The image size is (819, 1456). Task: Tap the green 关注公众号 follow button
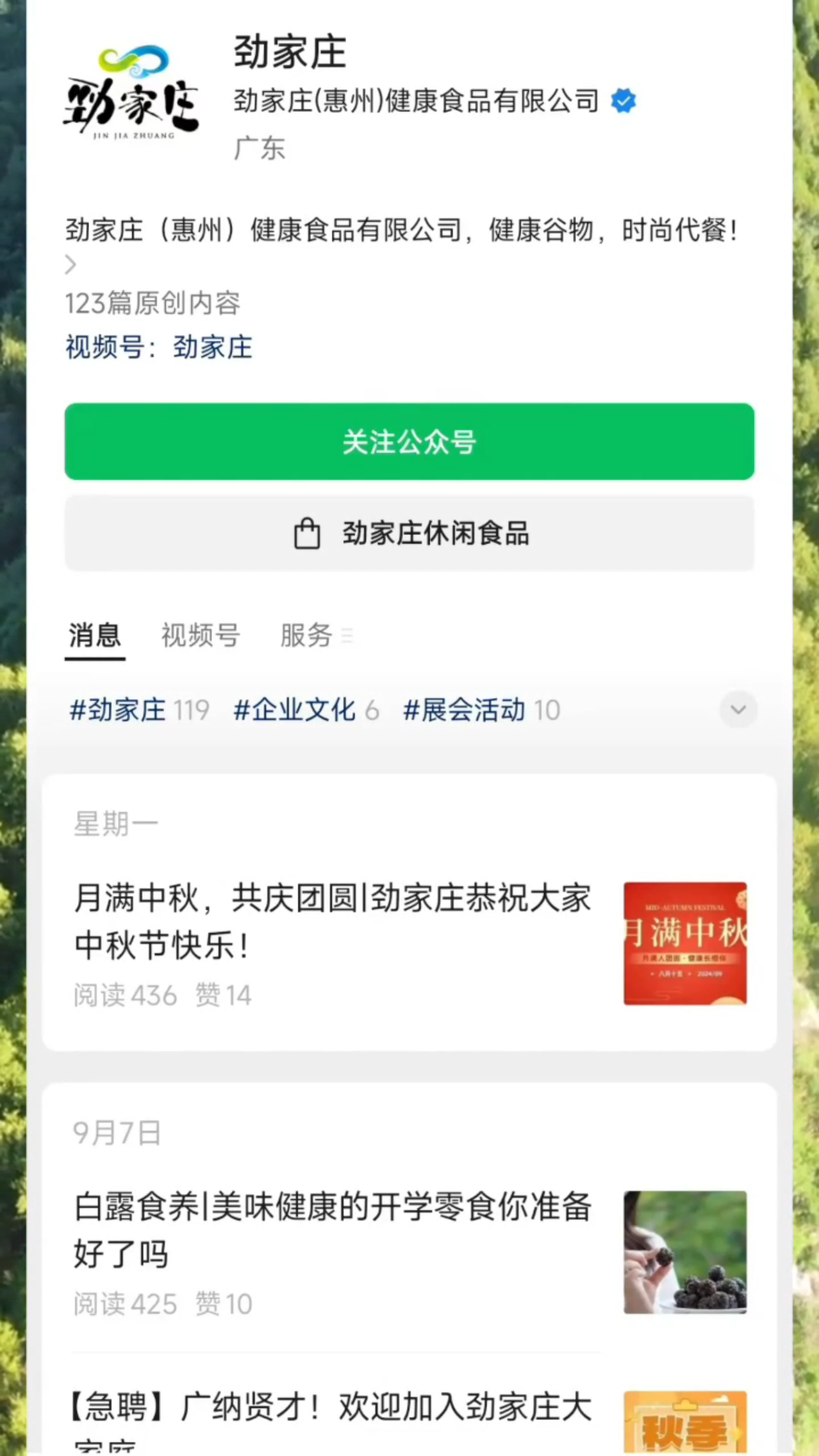pyautogui.click(x=409, y=441)
